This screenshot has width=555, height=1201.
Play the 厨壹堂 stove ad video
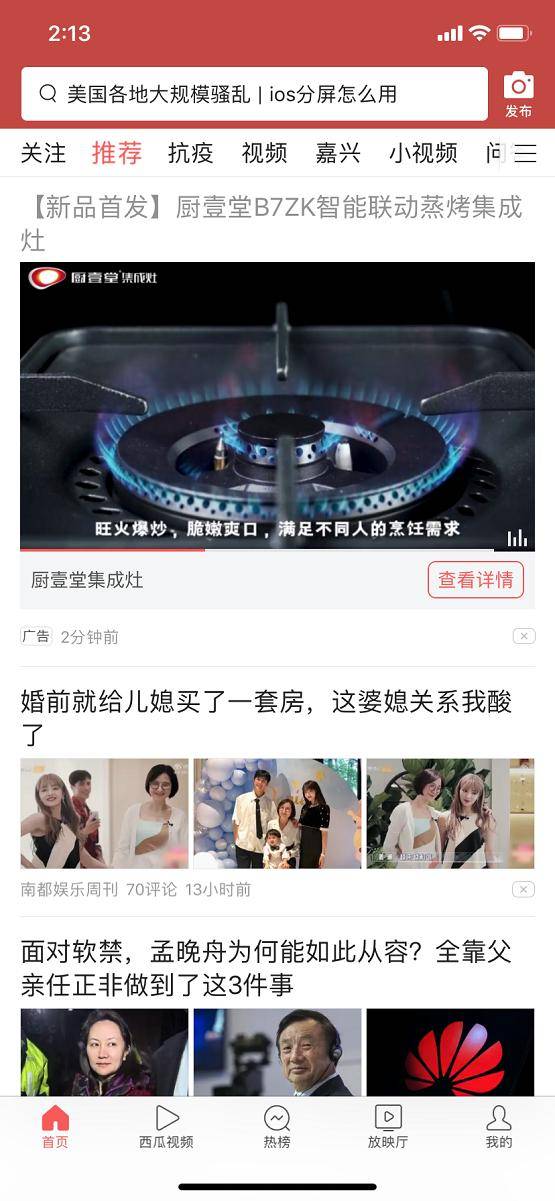[x=277, y=406]
